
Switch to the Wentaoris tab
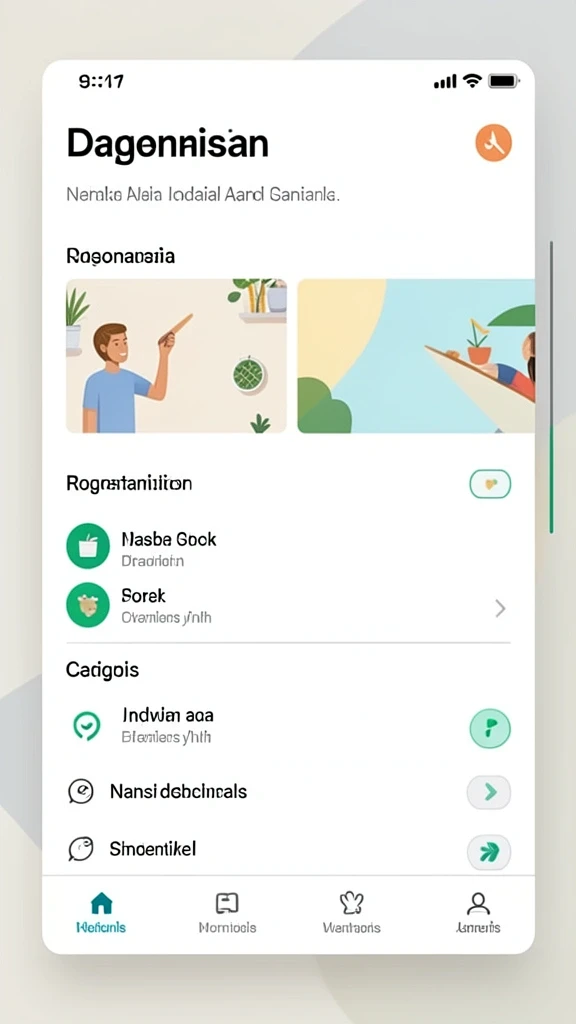tap(351, 912)
